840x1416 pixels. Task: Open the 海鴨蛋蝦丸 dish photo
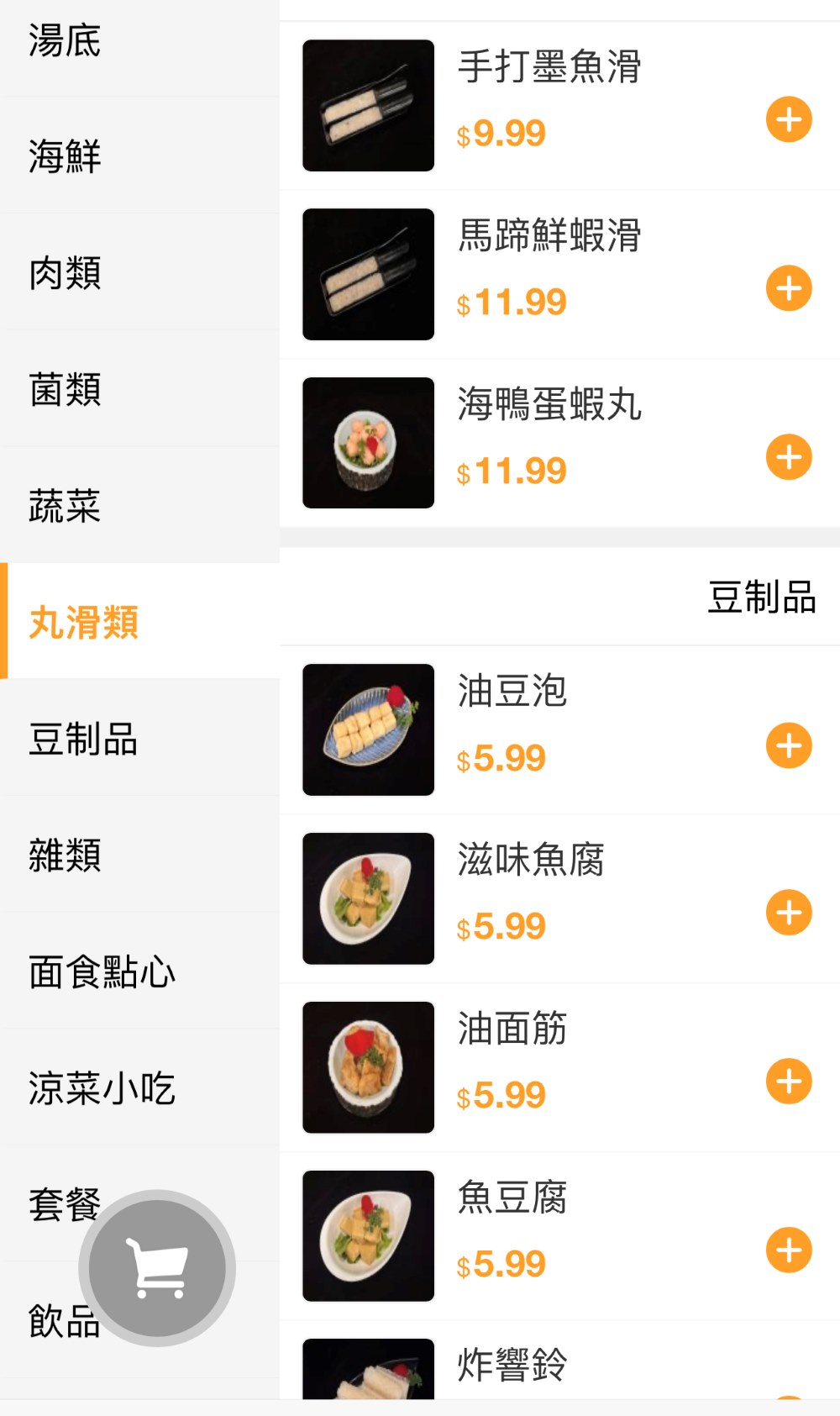[x=368, y=443]
